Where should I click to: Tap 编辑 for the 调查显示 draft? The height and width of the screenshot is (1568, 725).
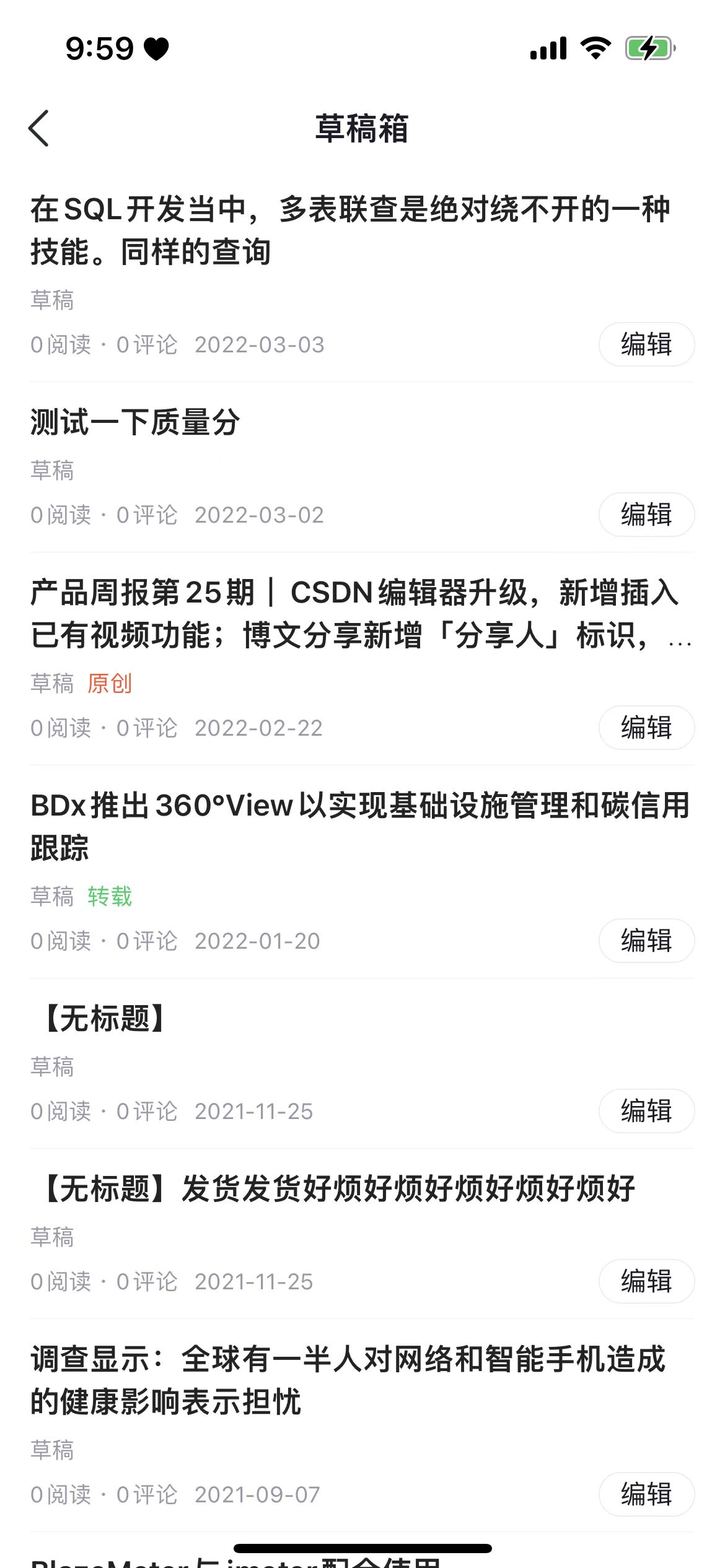(646, 1494)
